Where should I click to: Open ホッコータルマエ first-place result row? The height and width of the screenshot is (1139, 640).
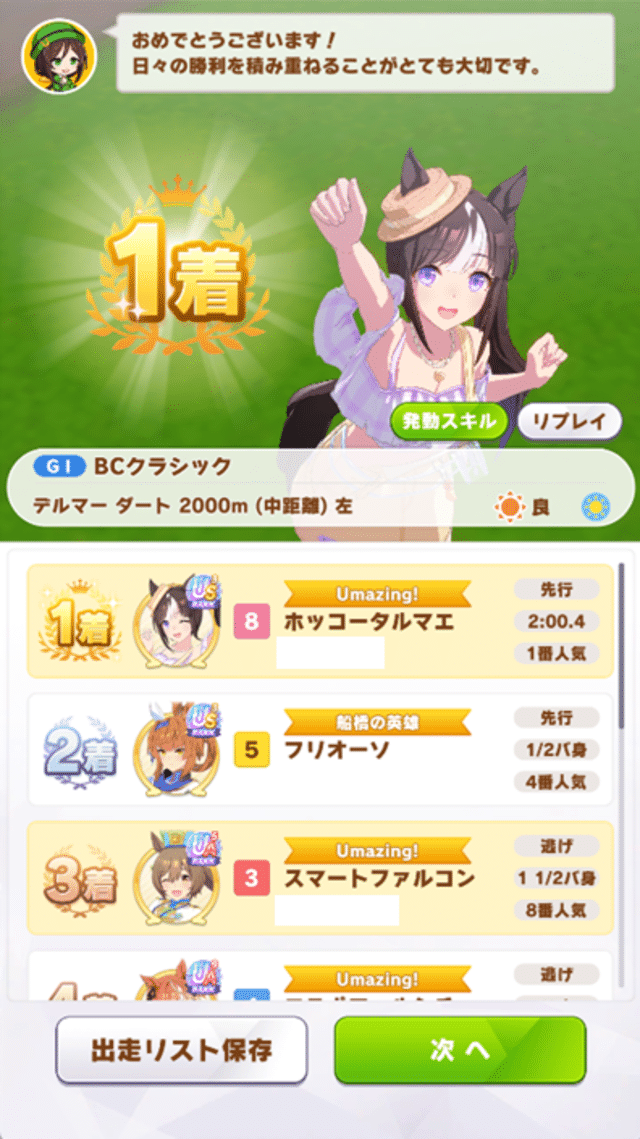click(x=320, y=622)
